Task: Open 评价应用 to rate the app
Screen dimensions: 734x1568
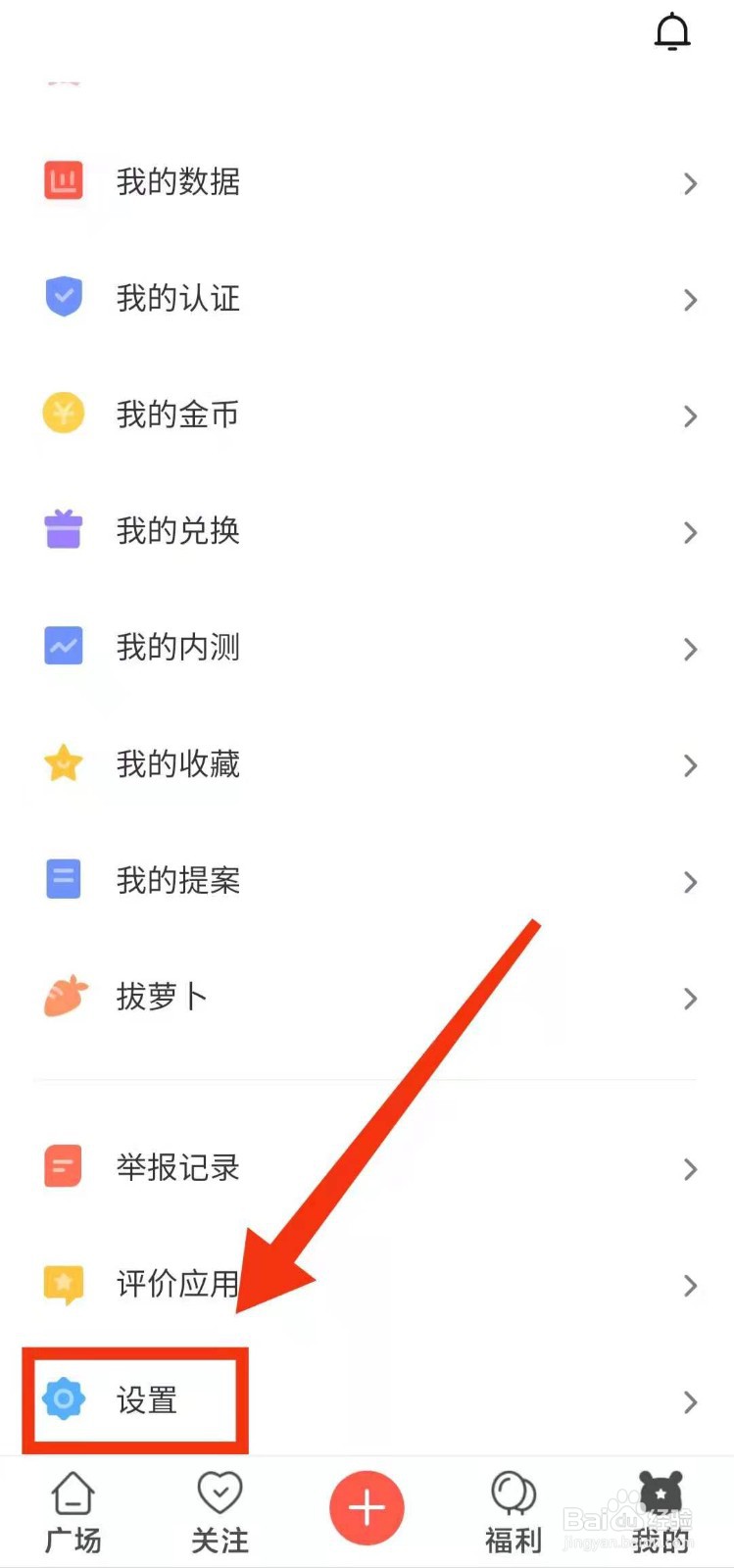Action: pyautogui.click(x=178, y=1284)
